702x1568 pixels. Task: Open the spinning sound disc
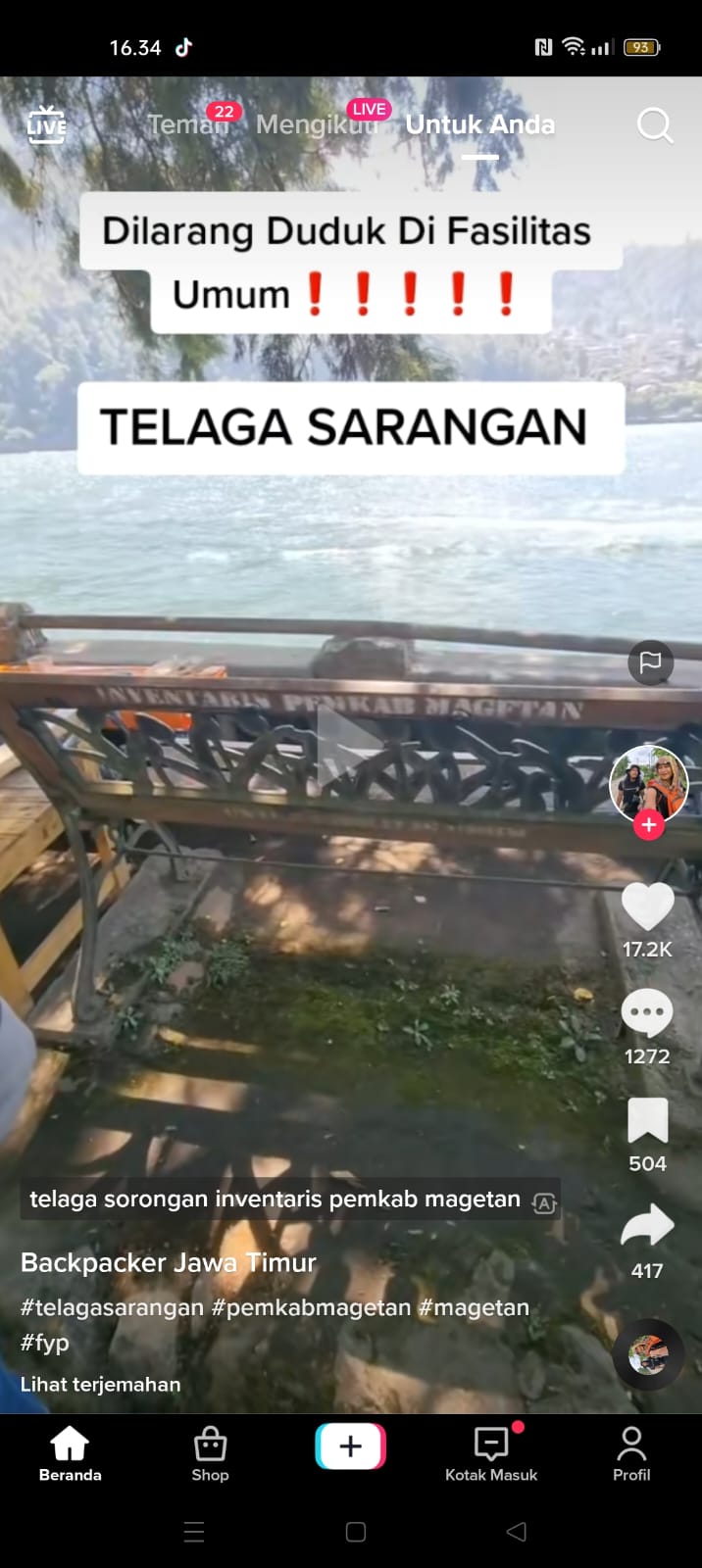(x=647, y=1354)
